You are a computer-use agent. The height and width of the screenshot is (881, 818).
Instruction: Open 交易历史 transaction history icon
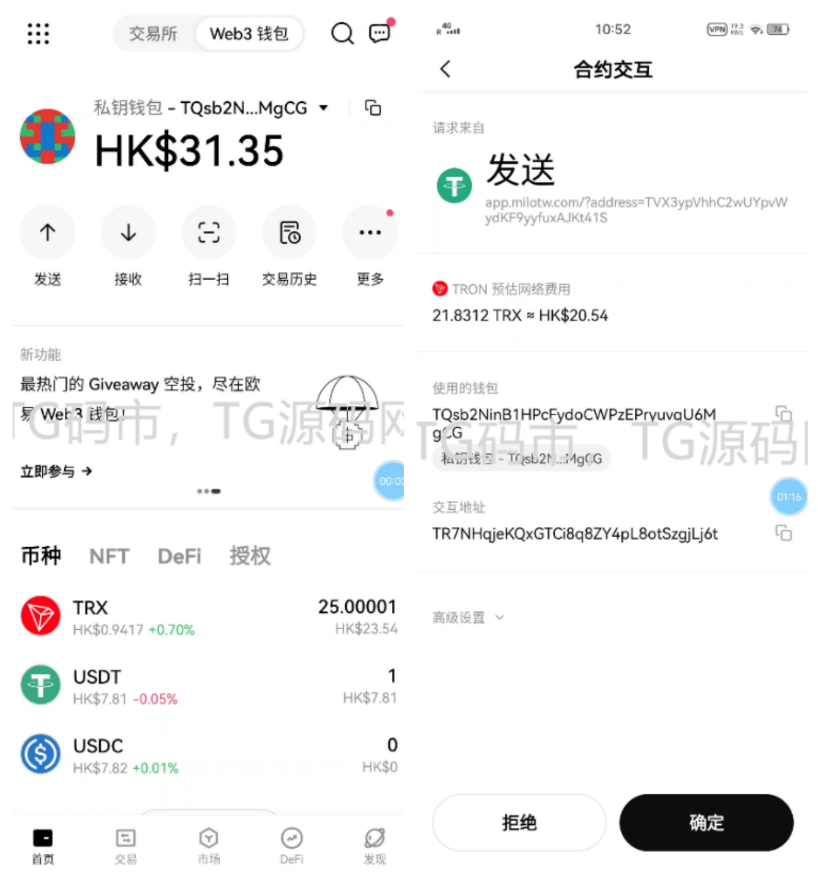289,231
